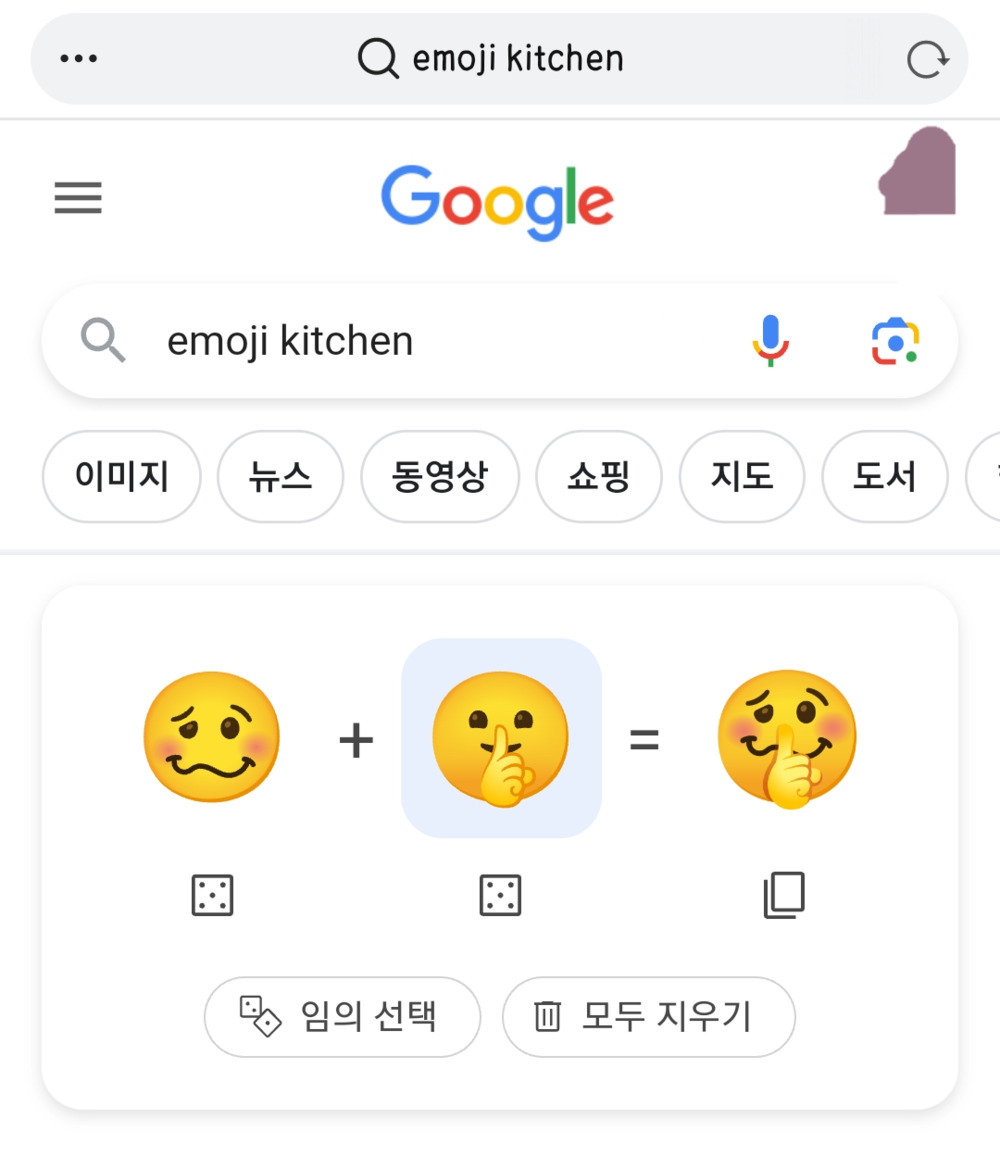Viewport: 1000px width, 1169px height.
Task: Switch to the 이미지 tab
Action: click(x=121, y=477)
